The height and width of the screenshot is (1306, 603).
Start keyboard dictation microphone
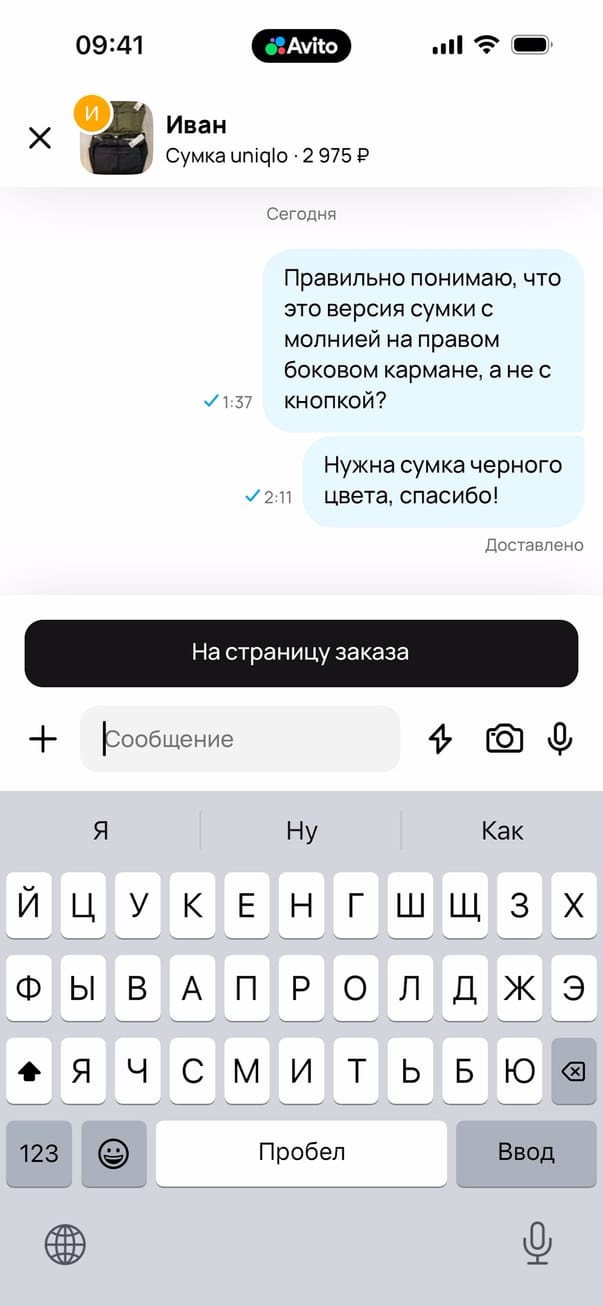tap(537, 1244)
